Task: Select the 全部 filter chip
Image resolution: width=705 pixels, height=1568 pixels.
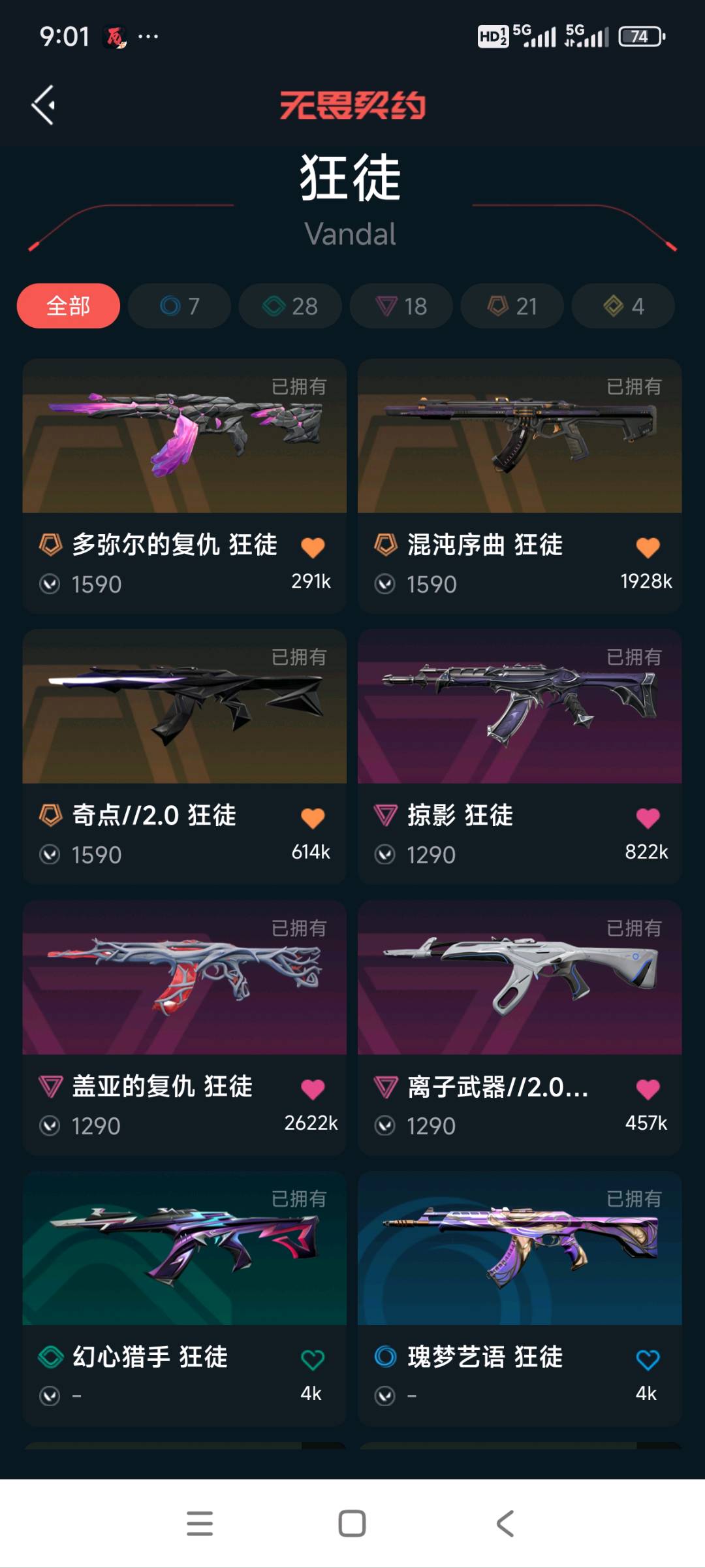Action: point(69,306)
